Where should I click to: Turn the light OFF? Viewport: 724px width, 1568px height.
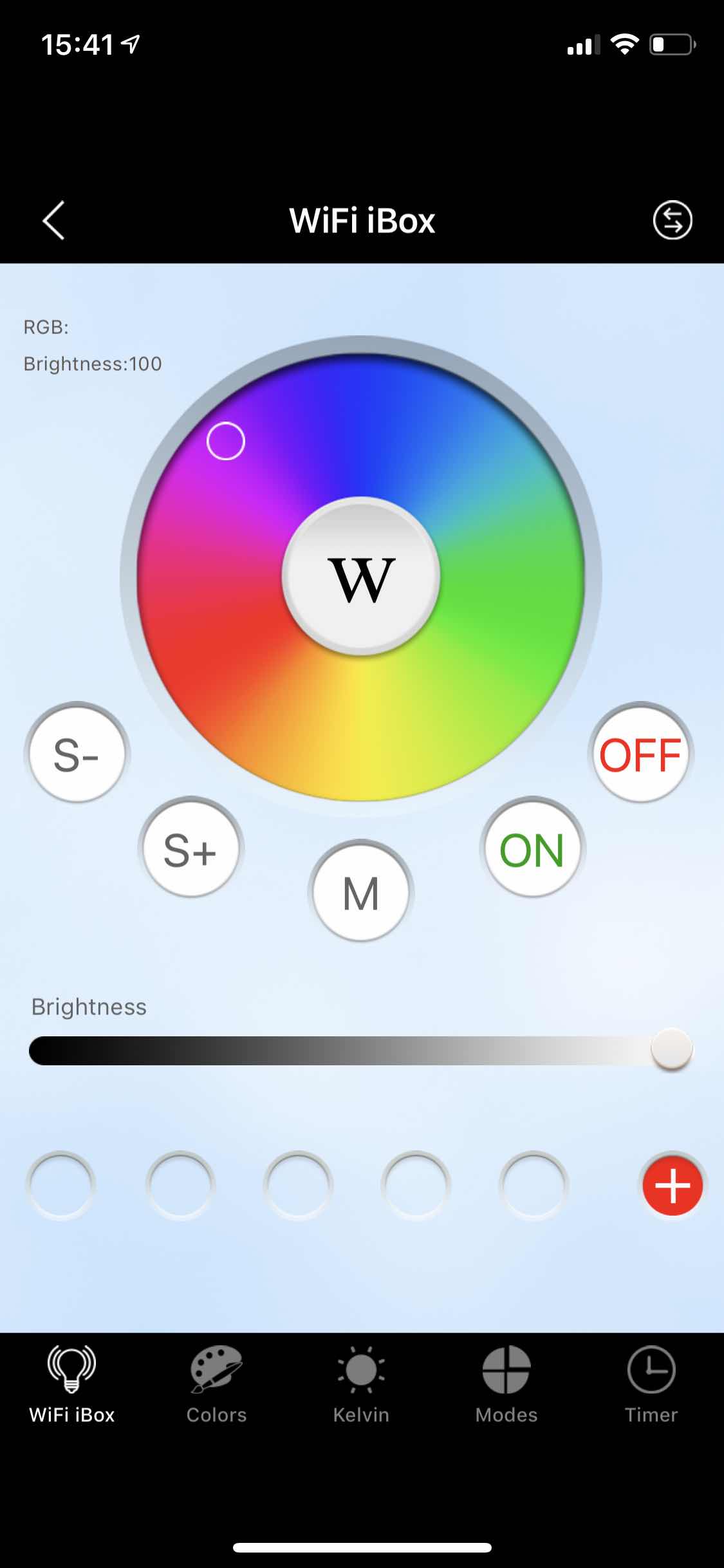click(x=640, y=754)
